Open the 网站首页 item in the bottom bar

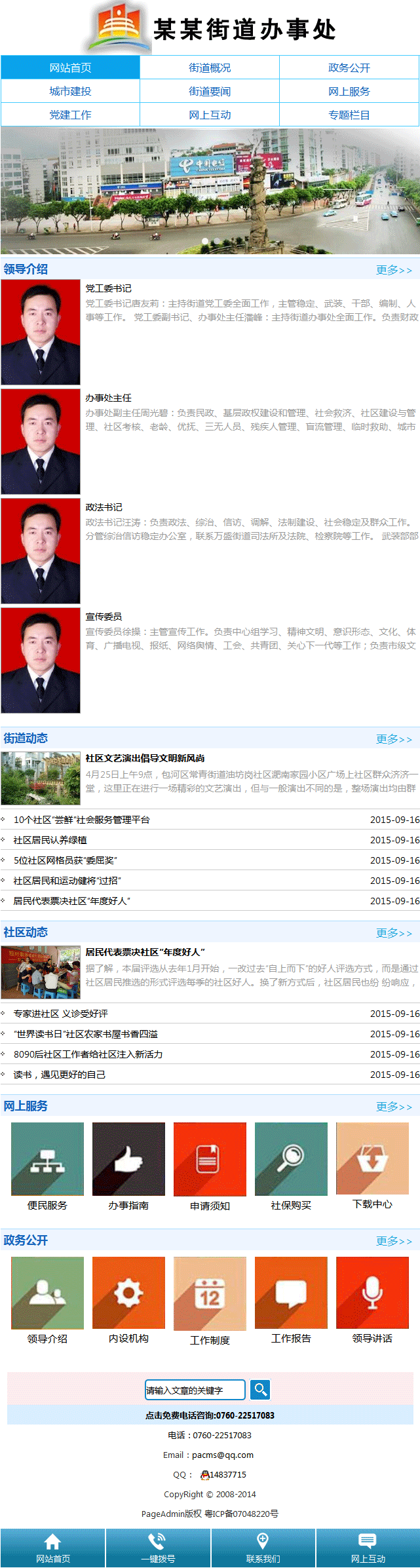[53, 1548]
